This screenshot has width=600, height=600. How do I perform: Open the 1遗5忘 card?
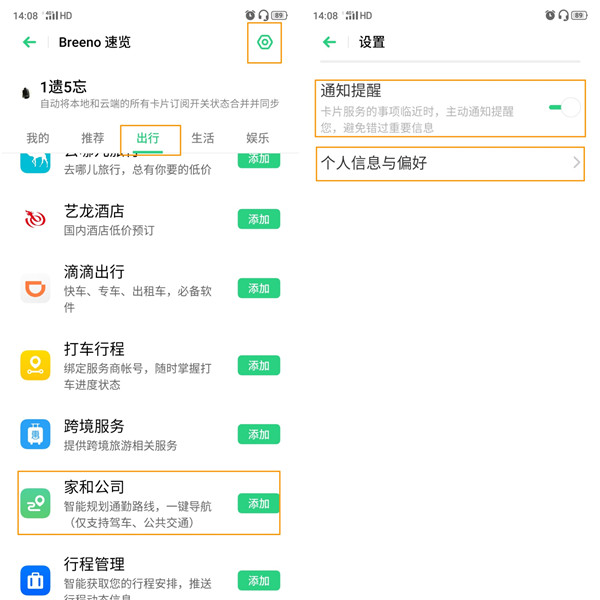(x=150, y=95)
